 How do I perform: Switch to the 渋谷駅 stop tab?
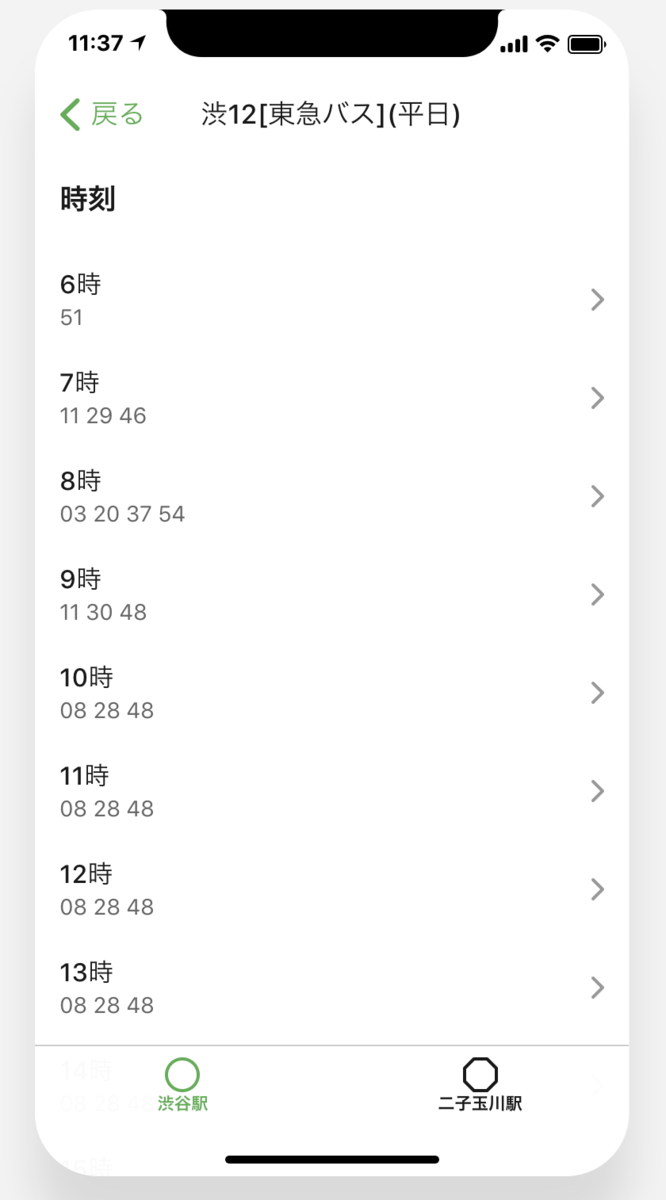(x=183, y=1085)
